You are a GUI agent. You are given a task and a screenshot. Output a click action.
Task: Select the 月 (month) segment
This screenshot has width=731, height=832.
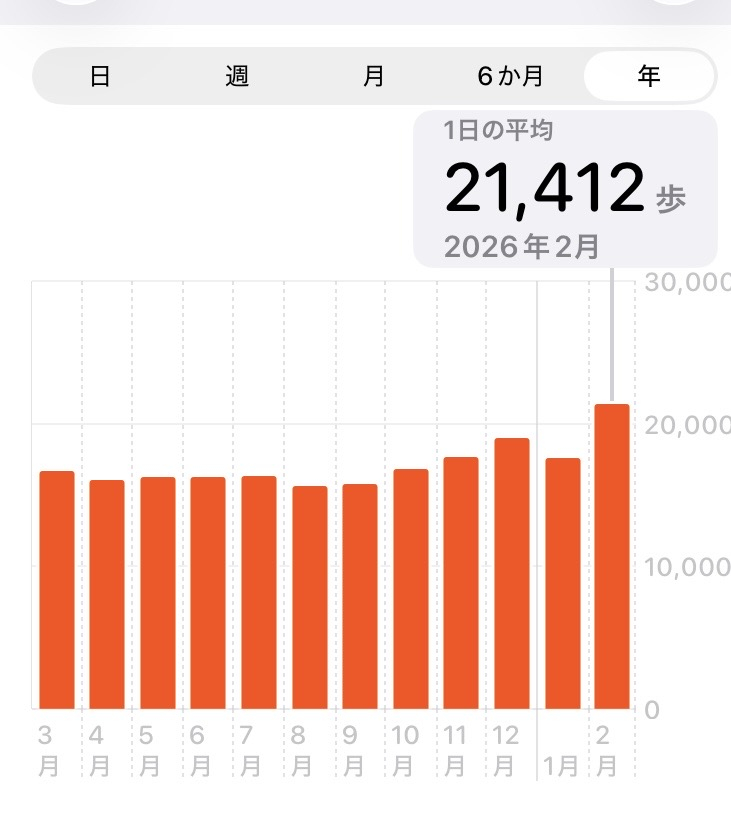(x=374, y=77)
